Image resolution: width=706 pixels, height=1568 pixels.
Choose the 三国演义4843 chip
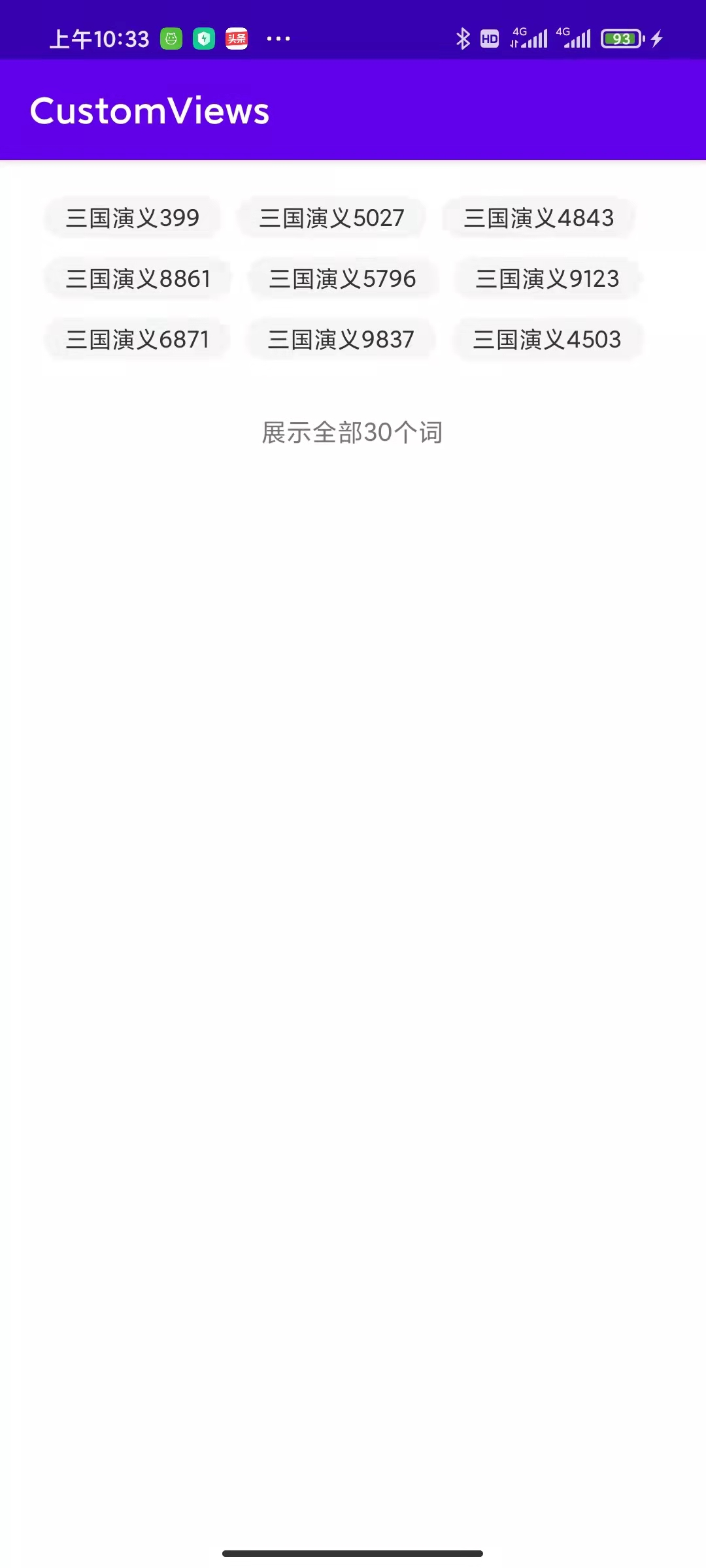click(539, 218)
